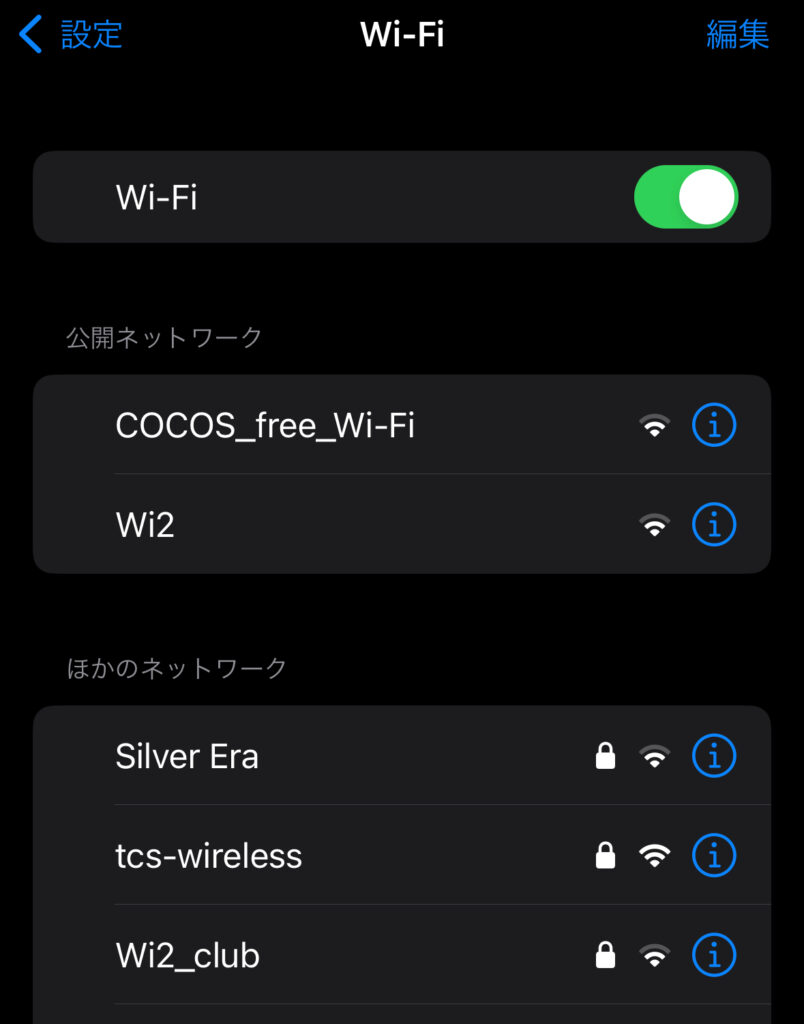View info for Silver Era
This screenshot has width=804, height=1024.
(714, 756)
